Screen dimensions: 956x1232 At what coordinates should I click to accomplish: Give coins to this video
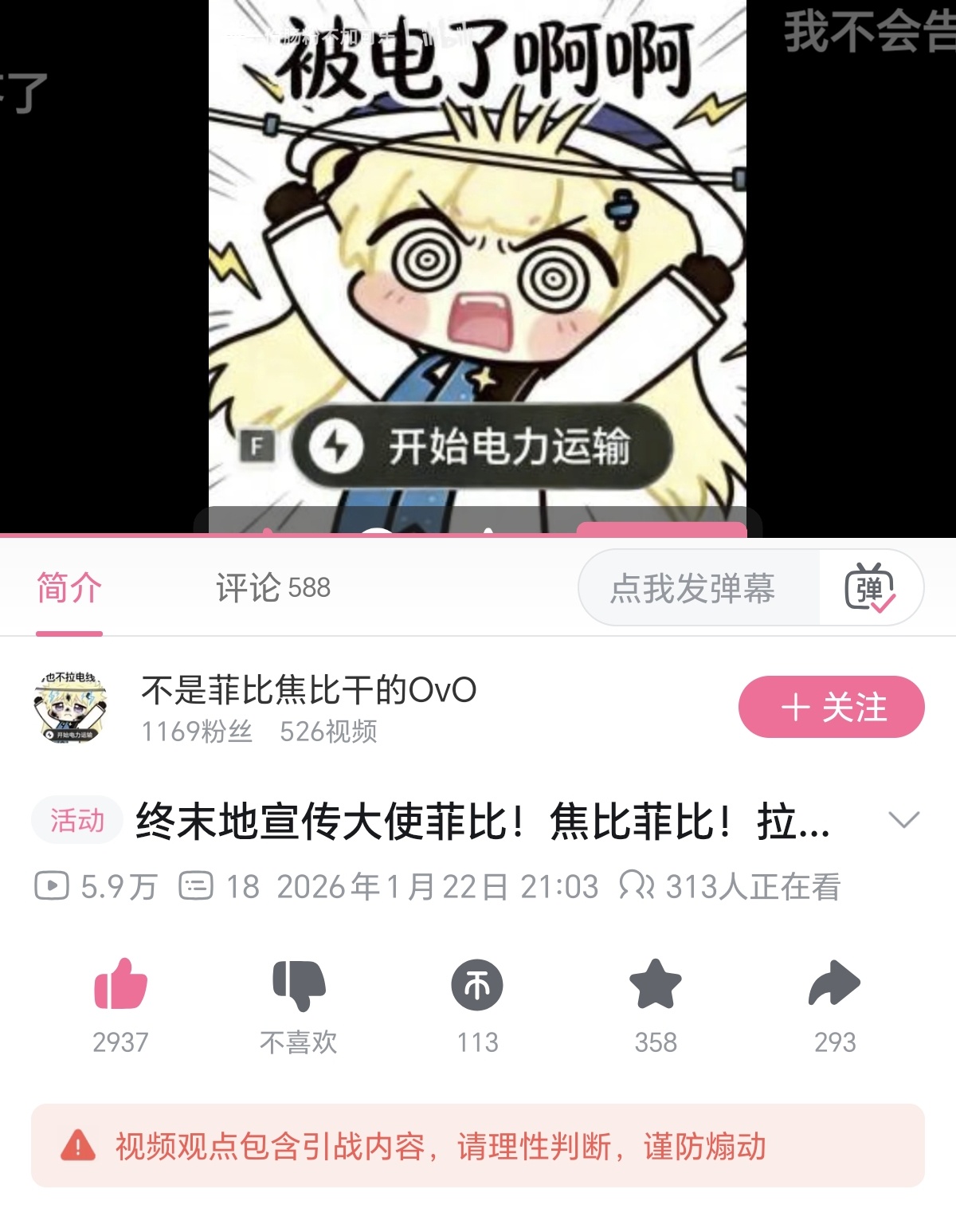[x=477, y=985]
